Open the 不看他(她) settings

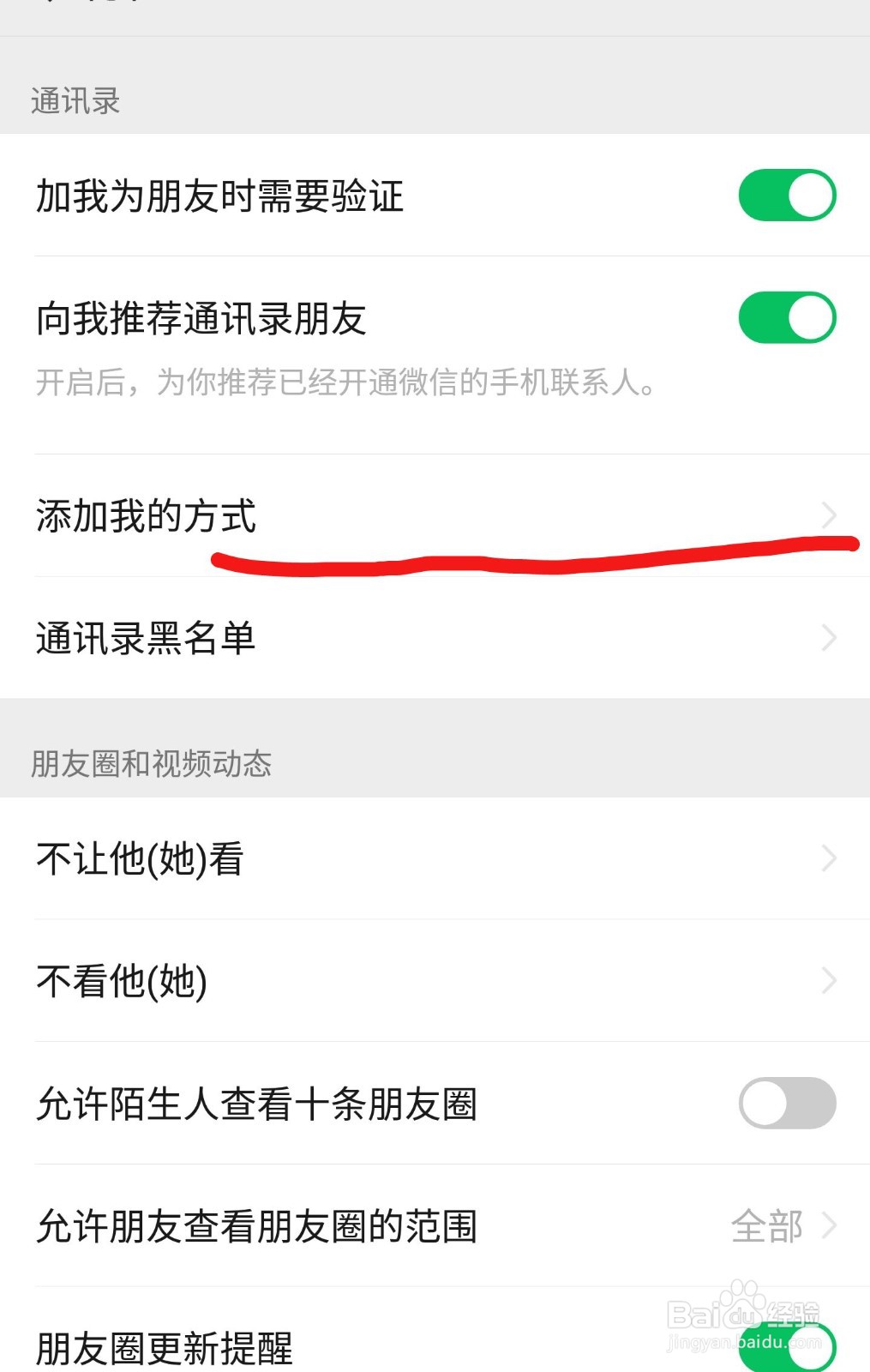tap(343, 980)
